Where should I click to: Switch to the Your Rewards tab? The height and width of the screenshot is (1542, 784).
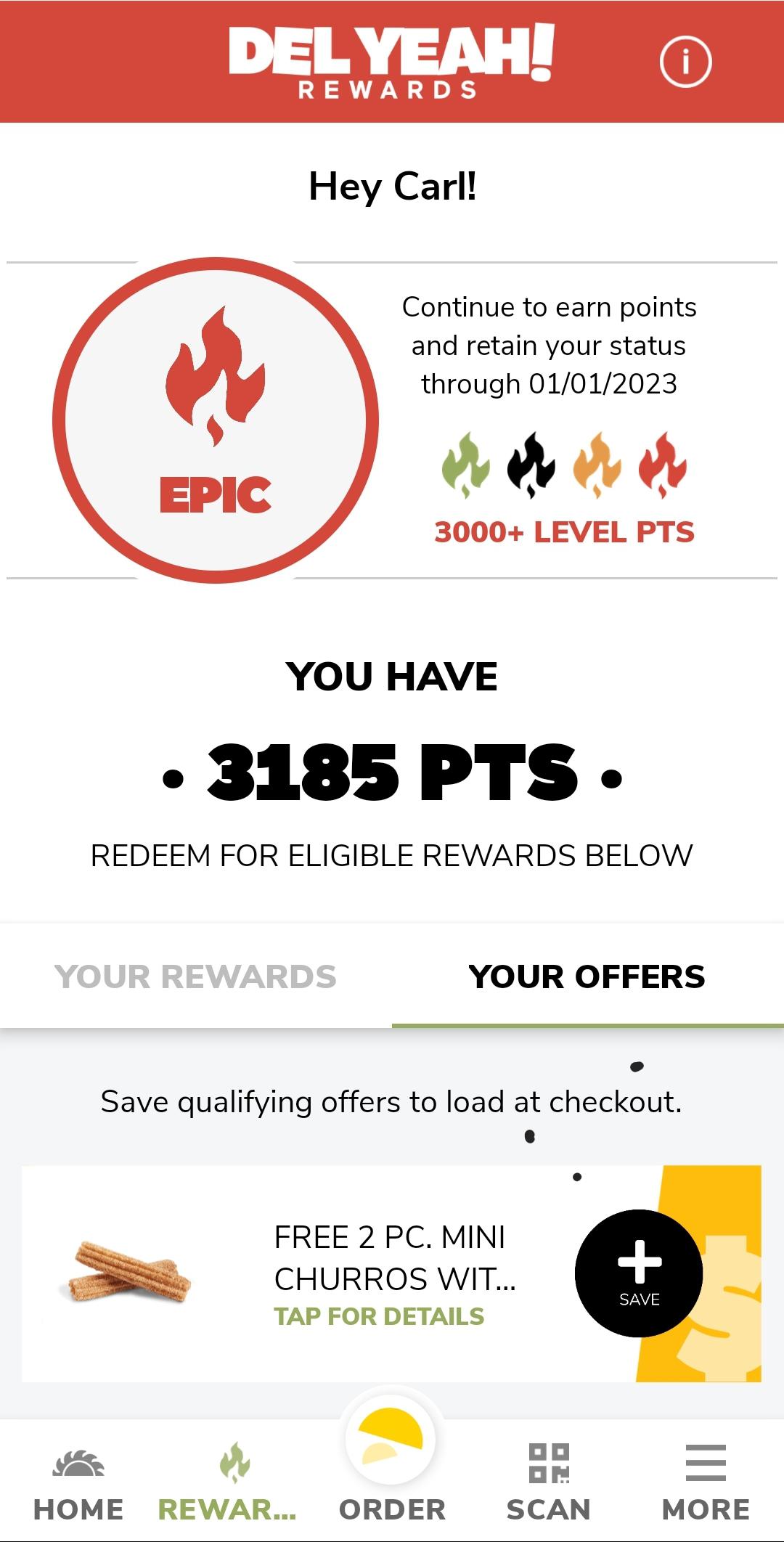(196, 976)
